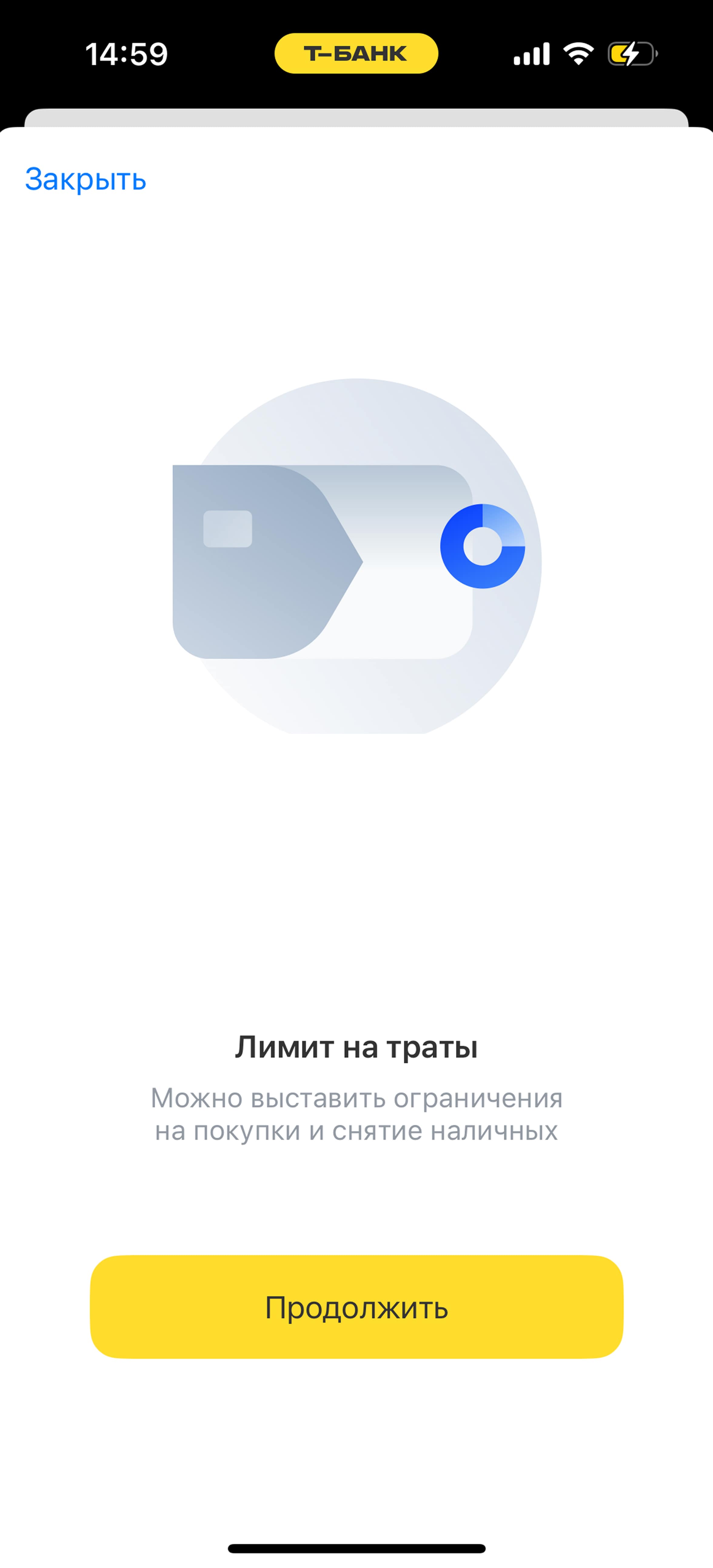Tap Закрыть to dismiss the sheet
713x1568 pixels.
[x=85, y=180]
